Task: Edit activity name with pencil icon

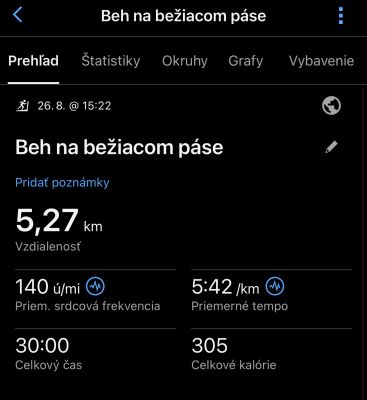Action: [331, 147]
